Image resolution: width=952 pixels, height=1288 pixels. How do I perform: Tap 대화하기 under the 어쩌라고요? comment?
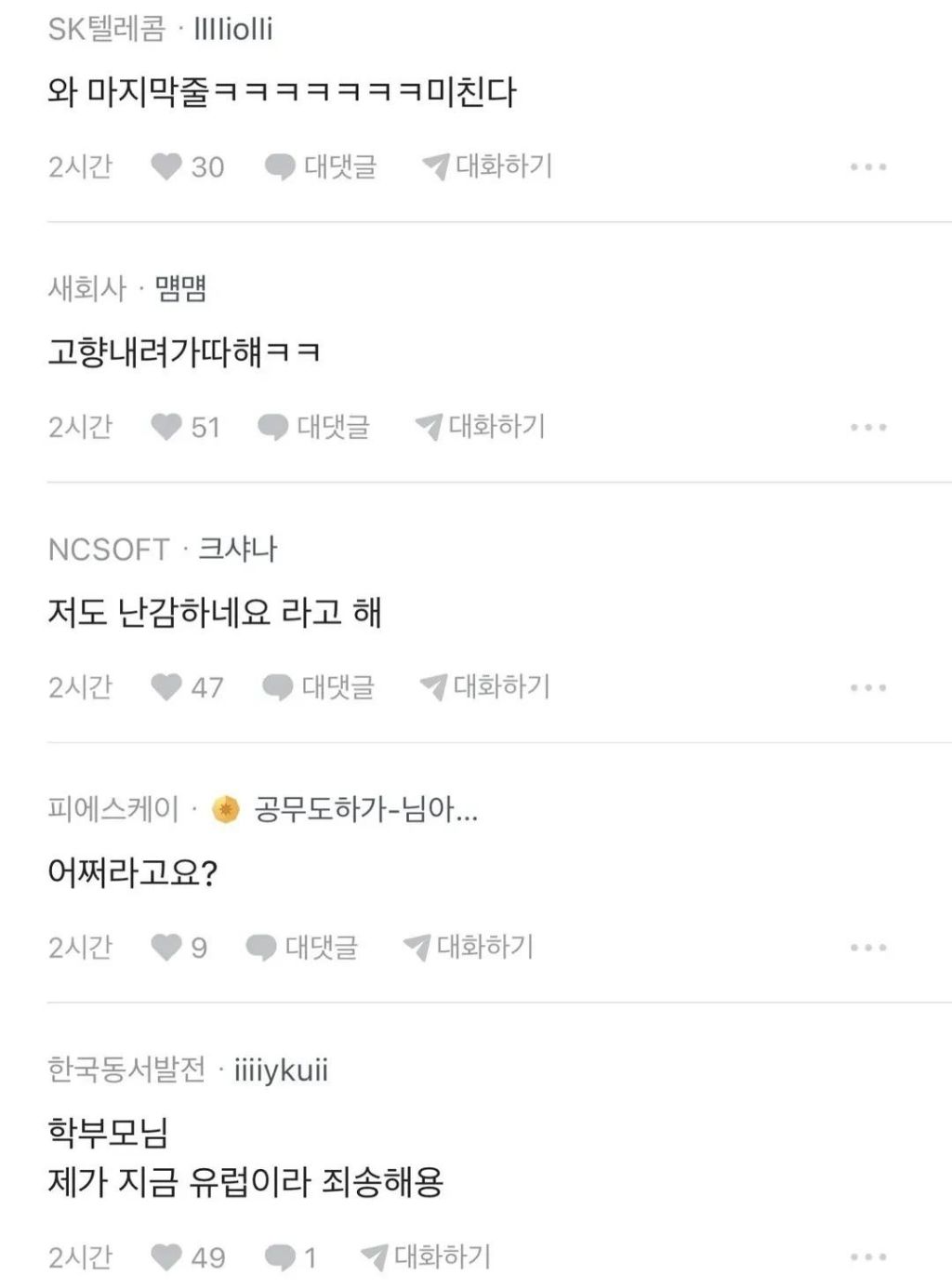coord(469,948)
